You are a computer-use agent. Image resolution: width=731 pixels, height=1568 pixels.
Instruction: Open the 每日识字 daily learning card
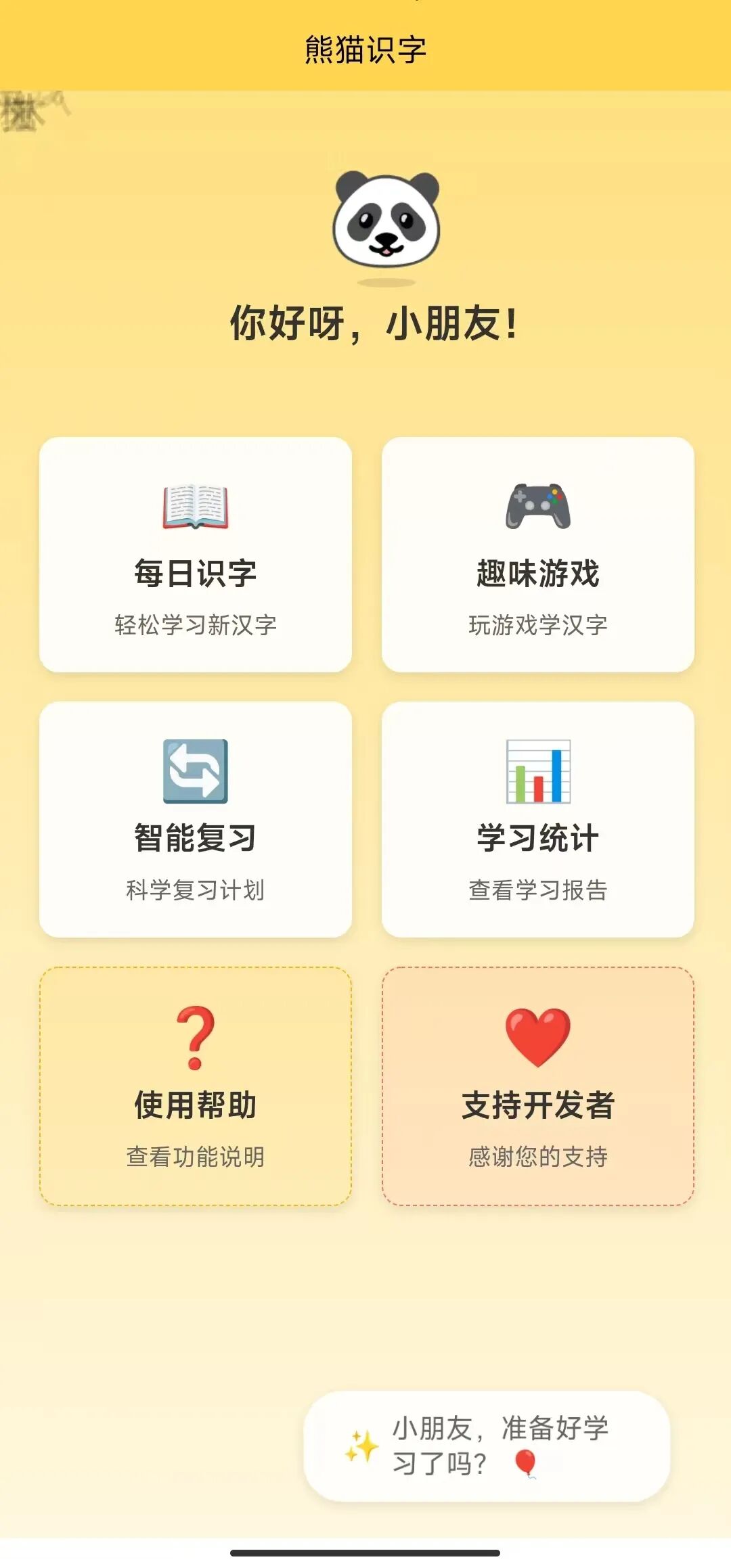tap(196, 555)
